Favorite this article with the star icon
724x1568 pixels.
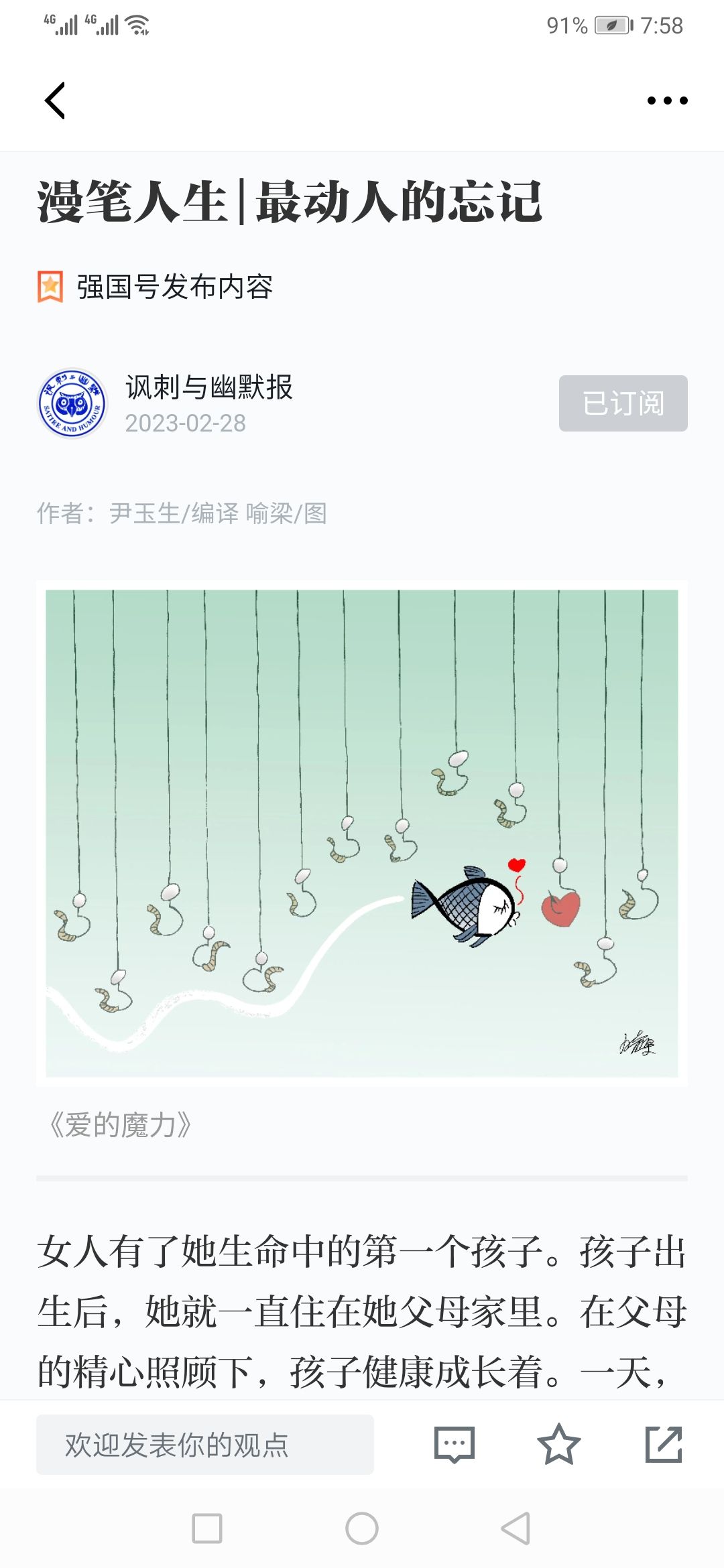pyautogui.click(x=558, y=1445)
